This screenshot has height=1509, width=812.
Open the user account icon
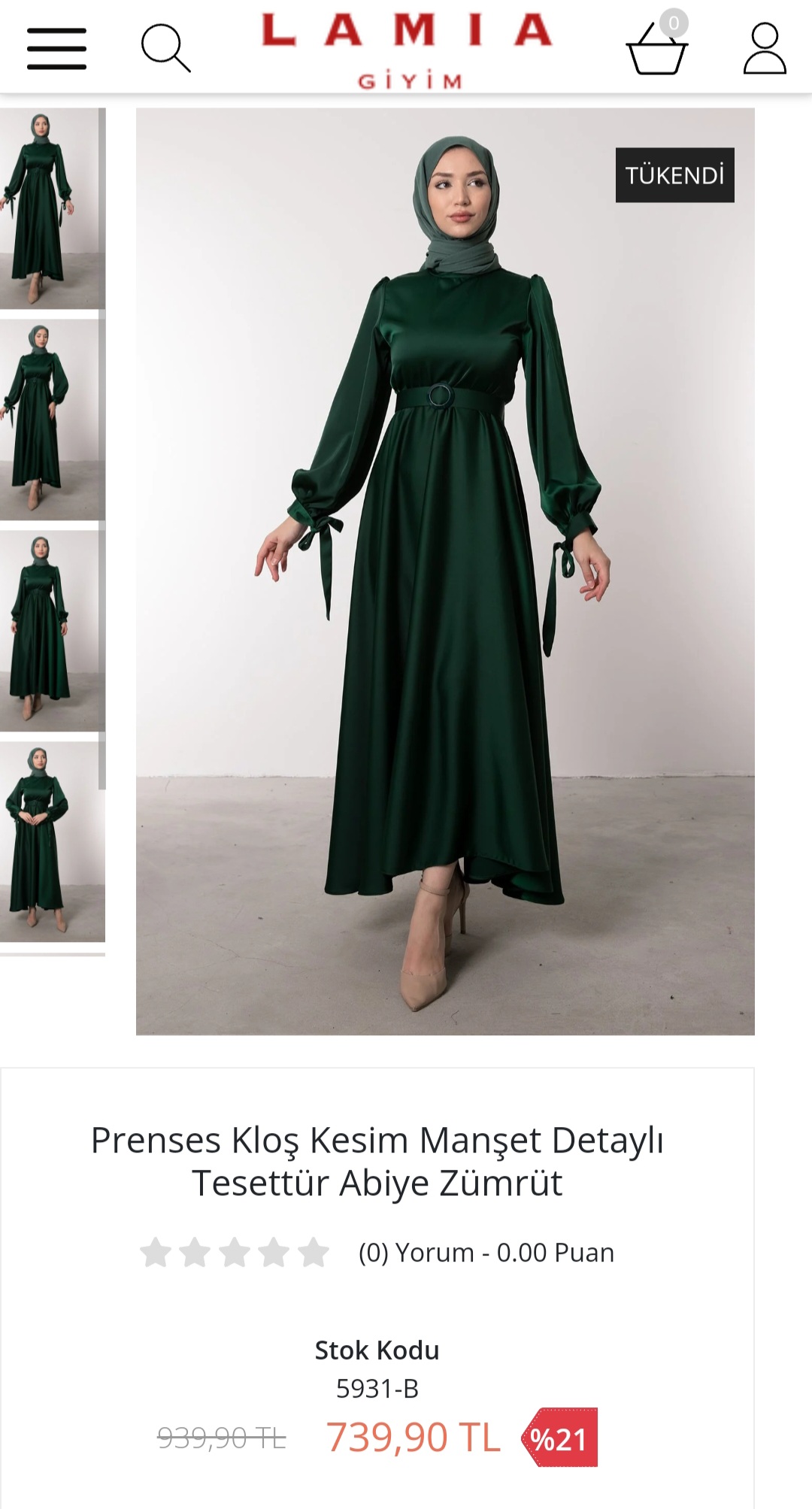764,49
